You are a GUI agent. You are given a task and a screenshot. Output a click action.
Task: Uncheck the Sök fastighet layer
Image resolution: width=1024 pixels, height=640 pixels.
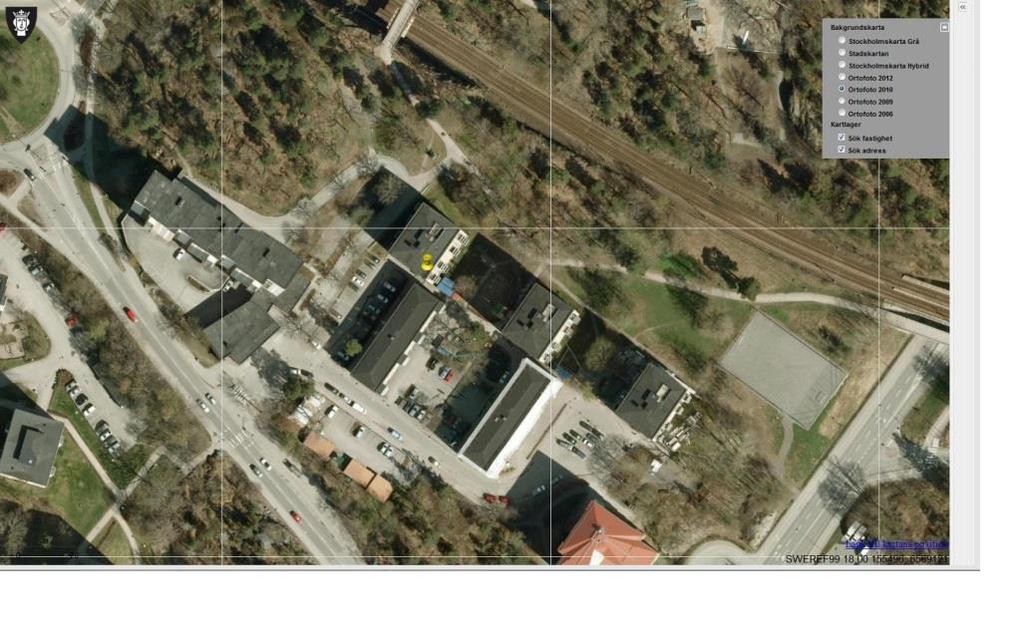tap(841, 137)
